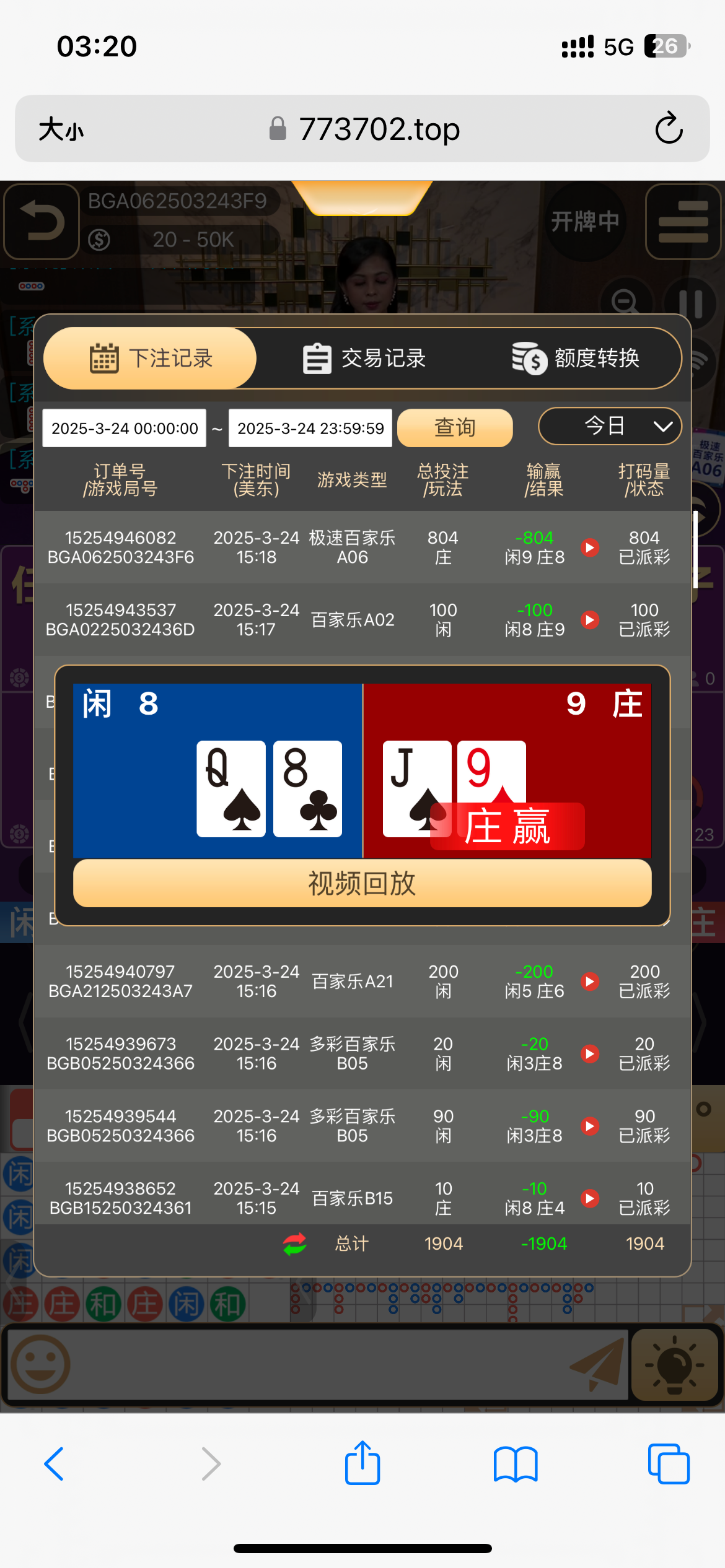Open the browser bookmarks
Image resolution: width=725 pixels, height=1568 pixels.
[516, 1464]
